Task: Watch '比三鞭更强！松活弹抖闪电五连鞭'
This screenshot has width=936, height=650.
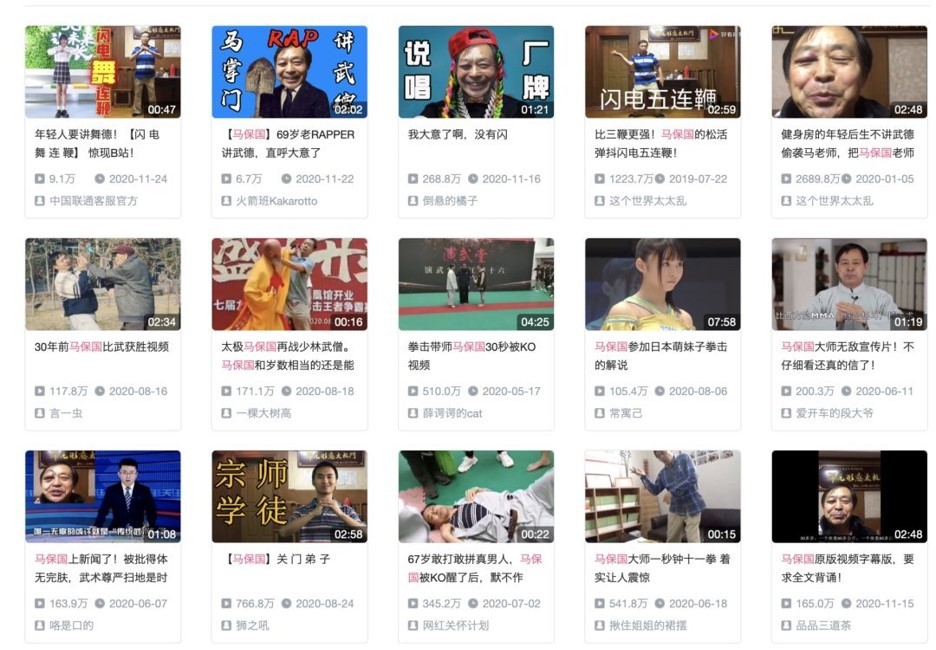Action: coord(662,72)
